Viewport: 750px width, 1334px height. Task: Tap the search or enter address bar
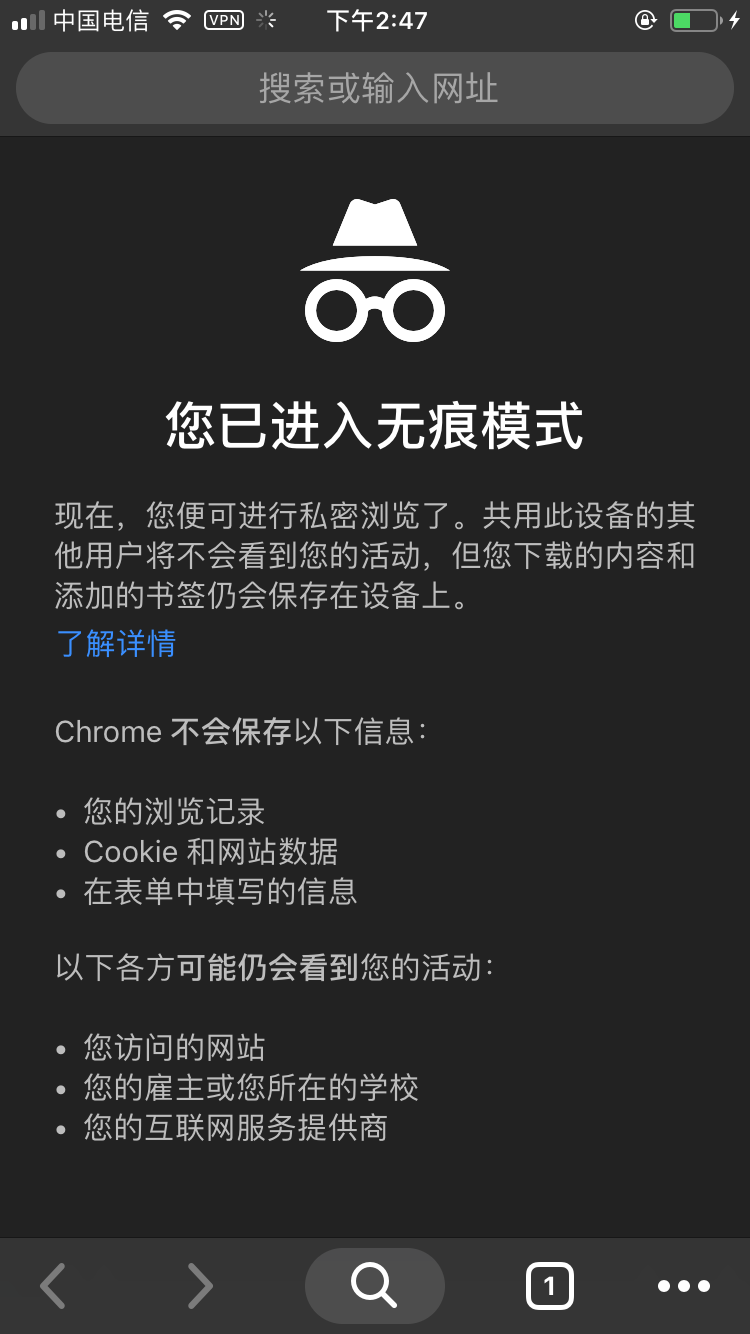pyautogui.click(x=375, y=88)
